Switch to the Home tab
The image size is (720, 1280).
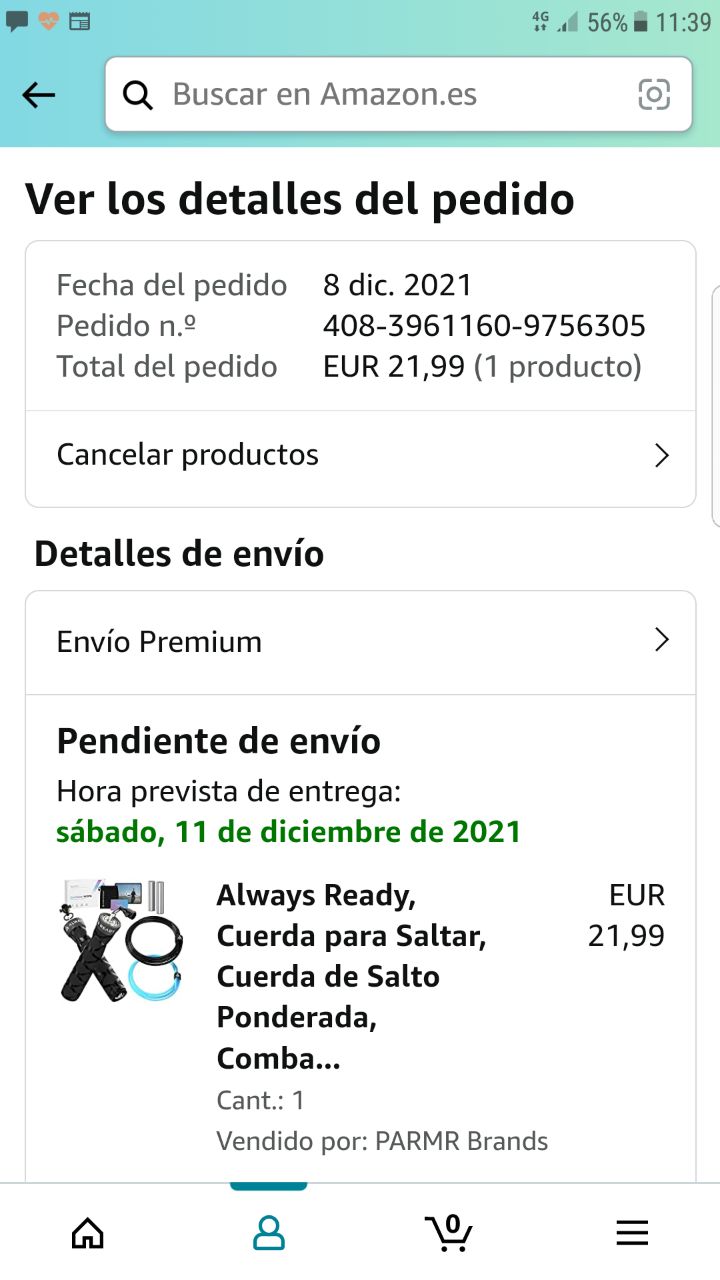88,1233
